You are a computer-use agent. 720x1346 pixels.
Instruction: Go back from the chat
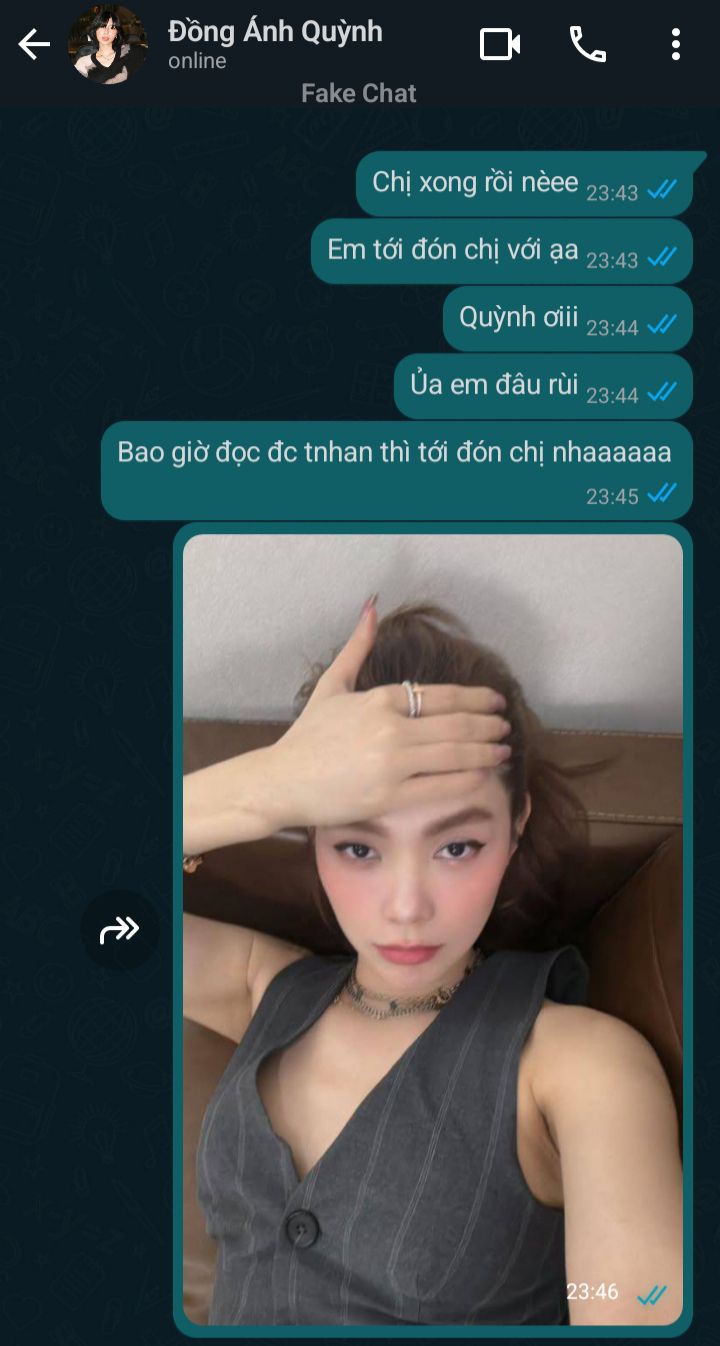tap(34, 44)
